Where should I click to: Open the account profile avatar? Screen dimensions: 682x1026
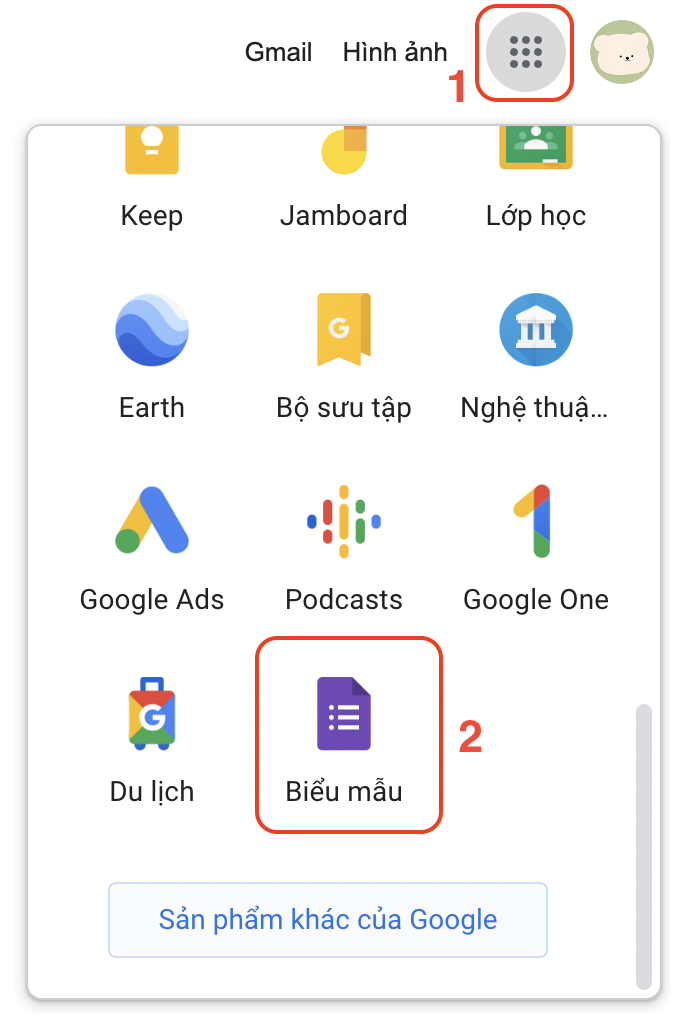click(621, 53)
